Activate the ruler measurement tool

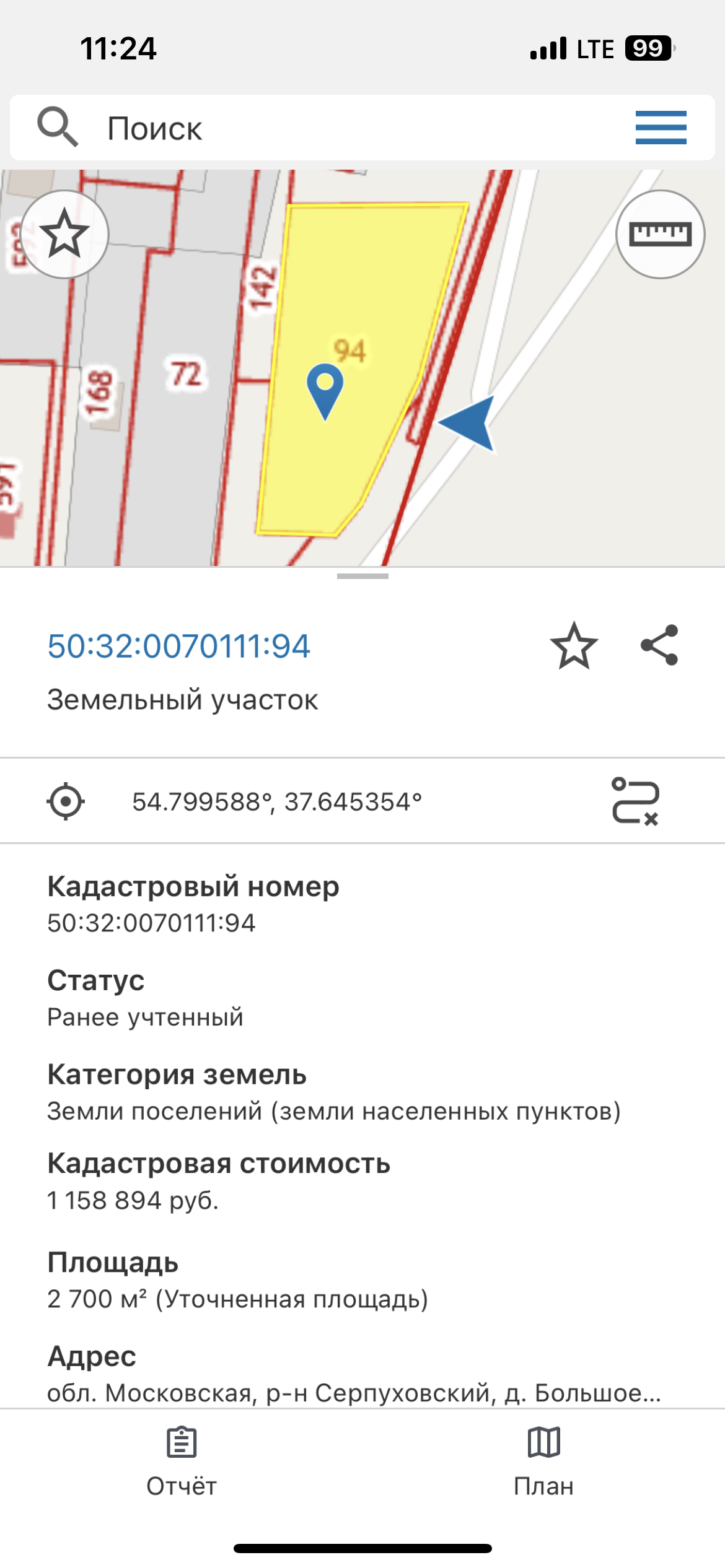coord(660,234)
